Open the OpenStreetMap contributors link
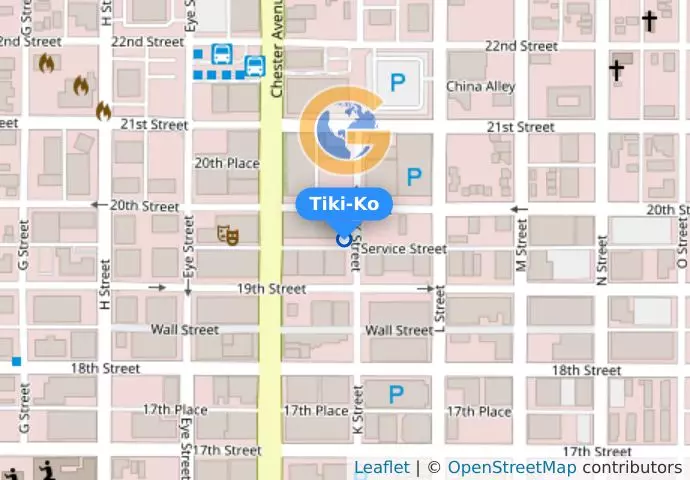Image resolution: width=690 pixels, height=480 pixels. tap(511, 467)
